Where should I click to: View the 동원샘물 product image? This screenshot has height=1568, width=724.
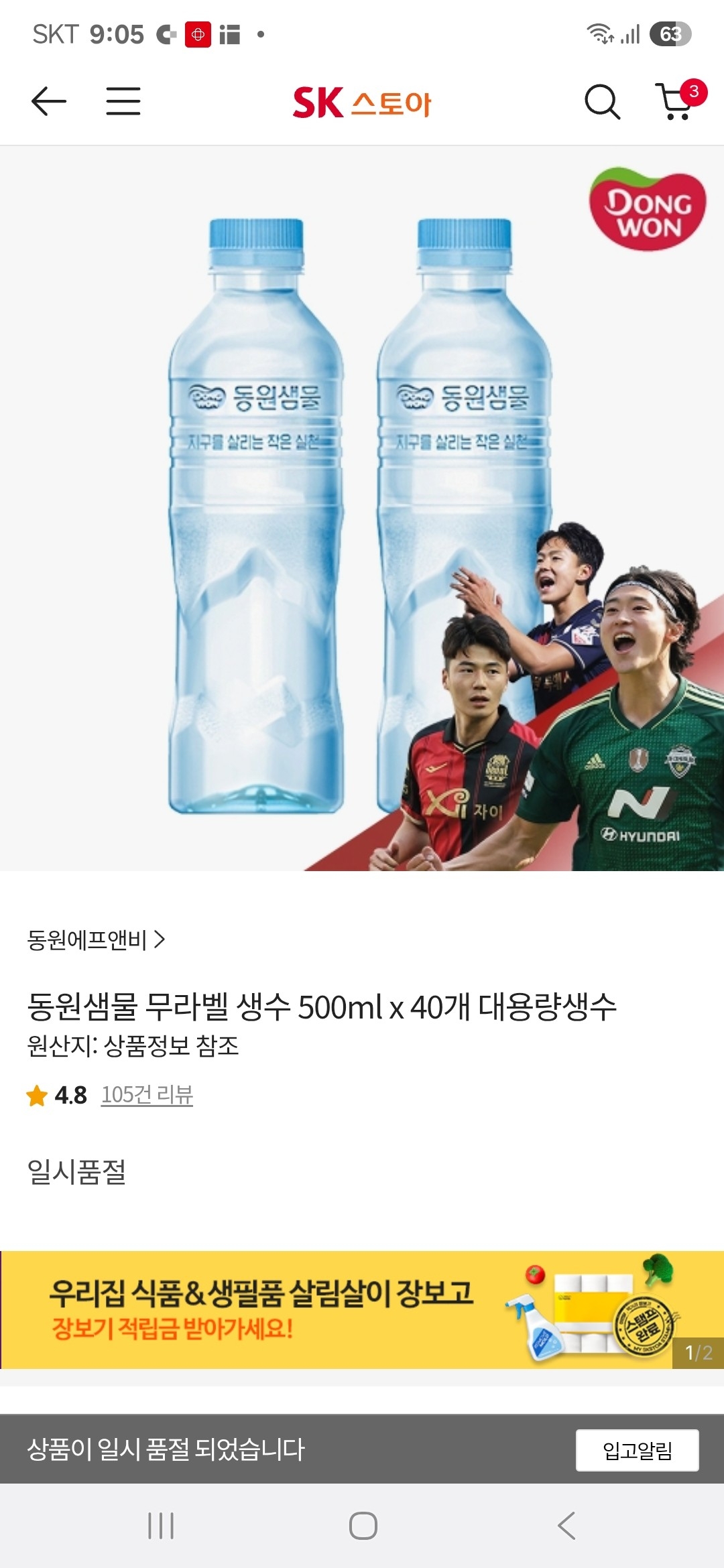pyautogui.click(x=362, y=509)
